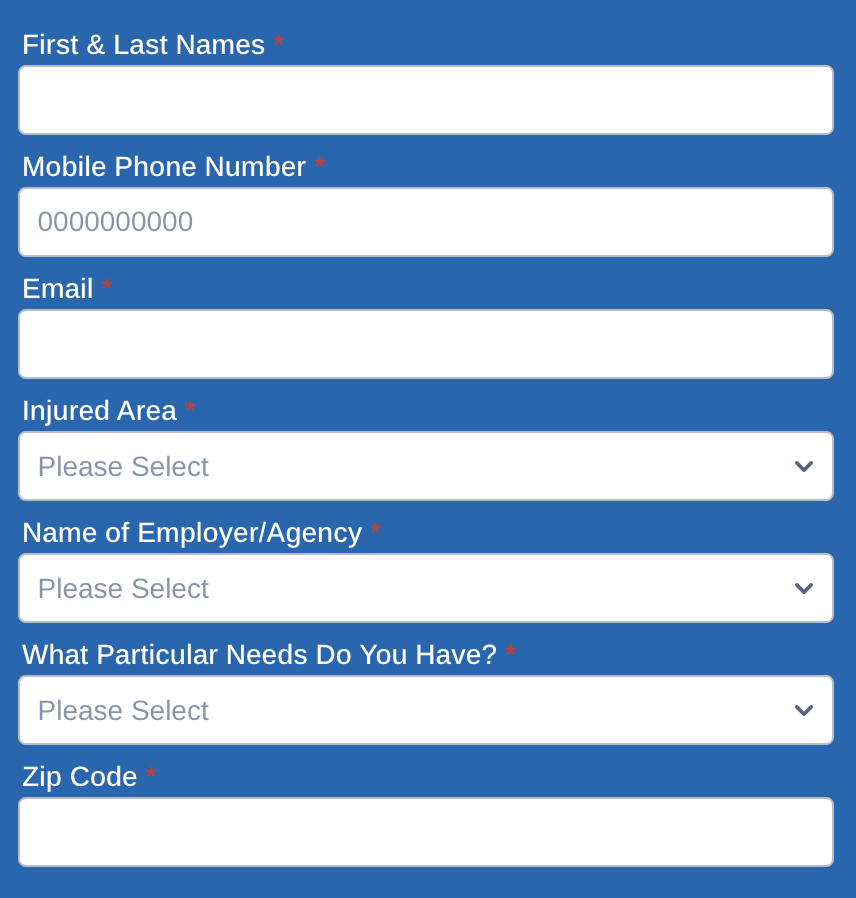Tap the First & Last Names field

(426, 100)
